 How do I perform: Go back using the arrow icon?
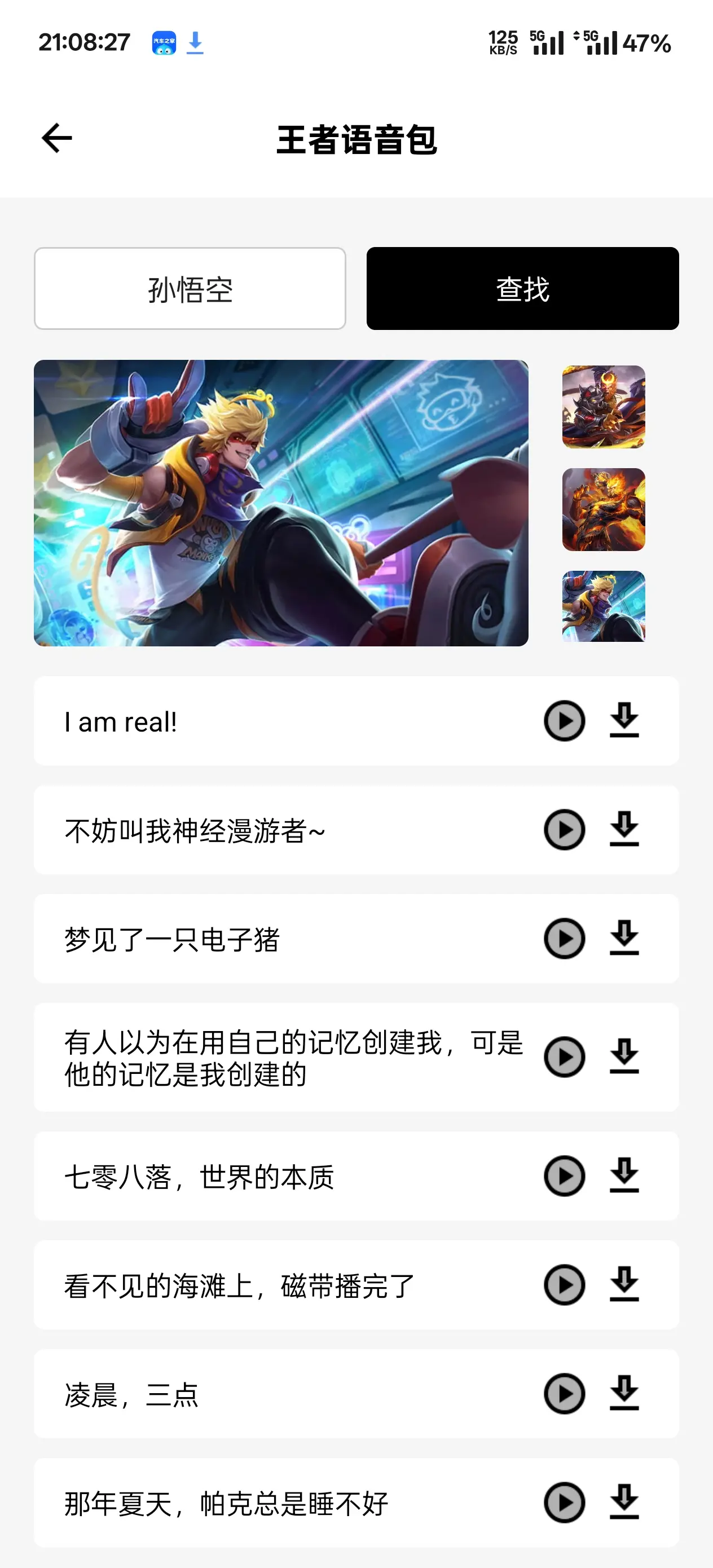(x=56, y=138)
